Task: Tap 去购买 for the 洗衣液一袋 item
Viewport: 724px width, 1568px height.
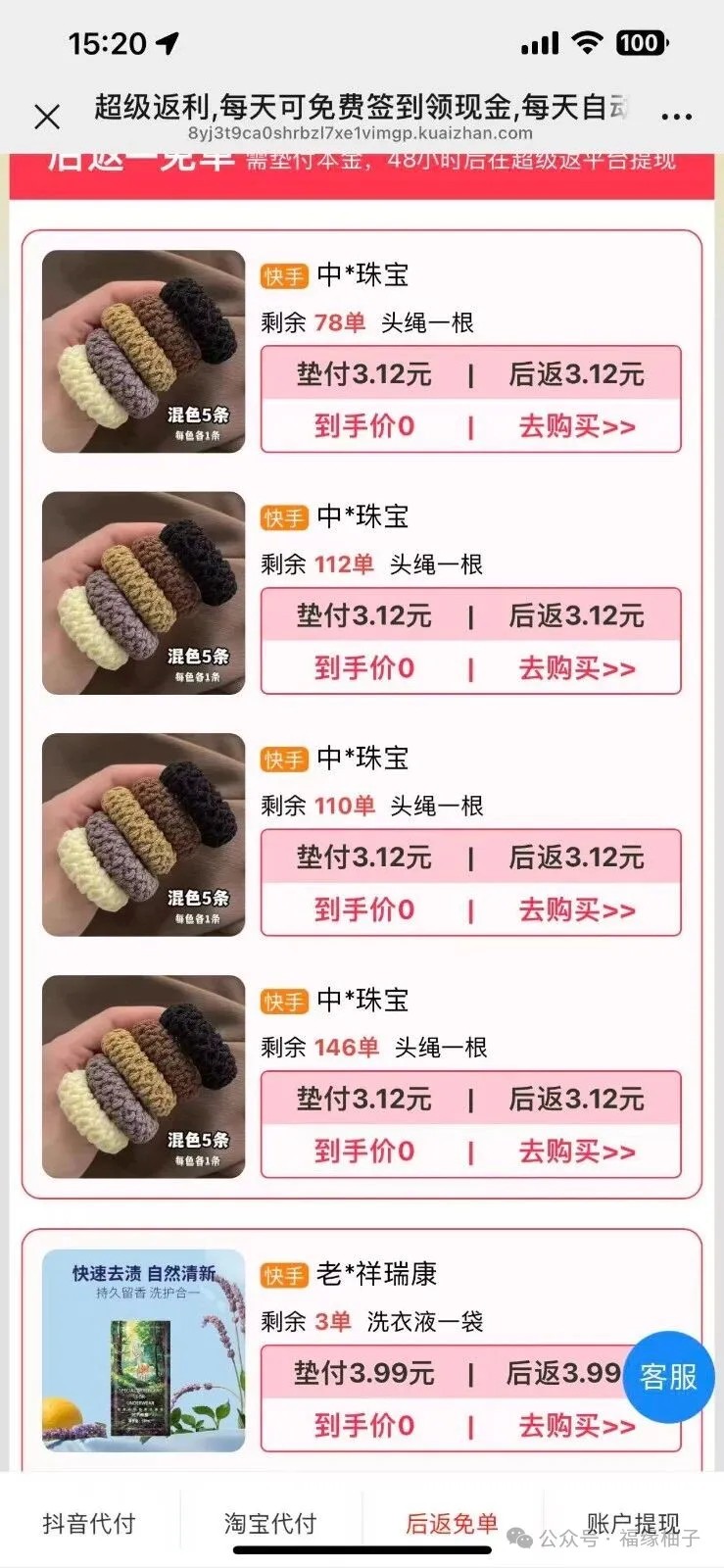Action: coord(576,1426)
